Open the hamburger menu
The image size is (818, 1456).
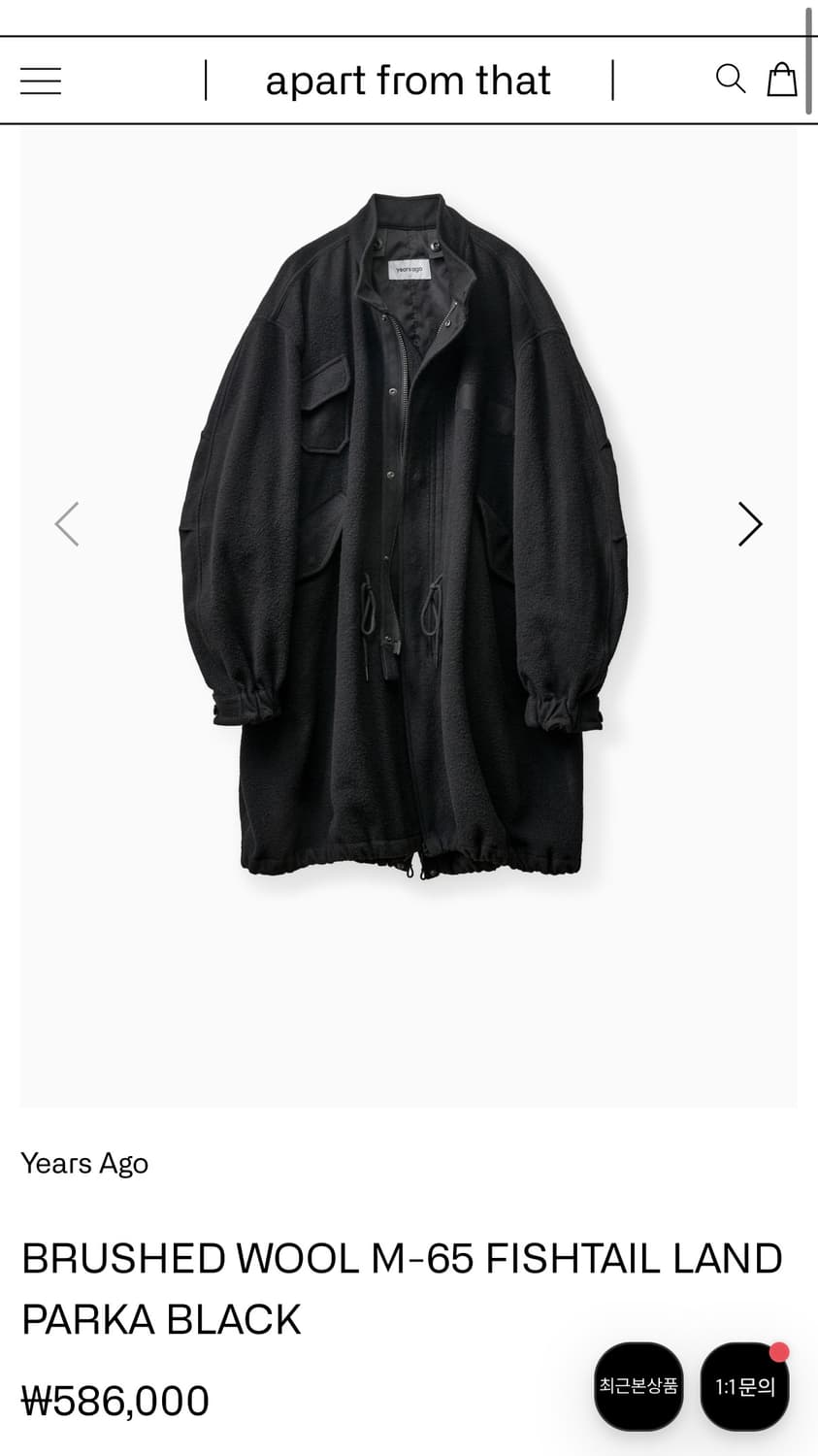click(x=41, y=81)
